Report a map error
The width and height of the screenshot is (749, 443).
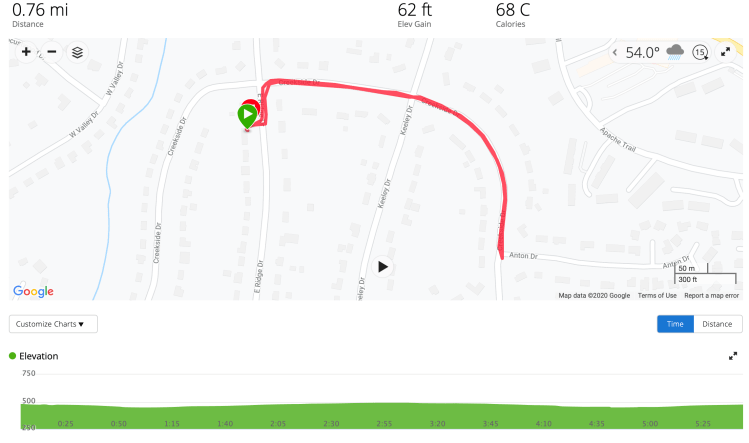711,296
